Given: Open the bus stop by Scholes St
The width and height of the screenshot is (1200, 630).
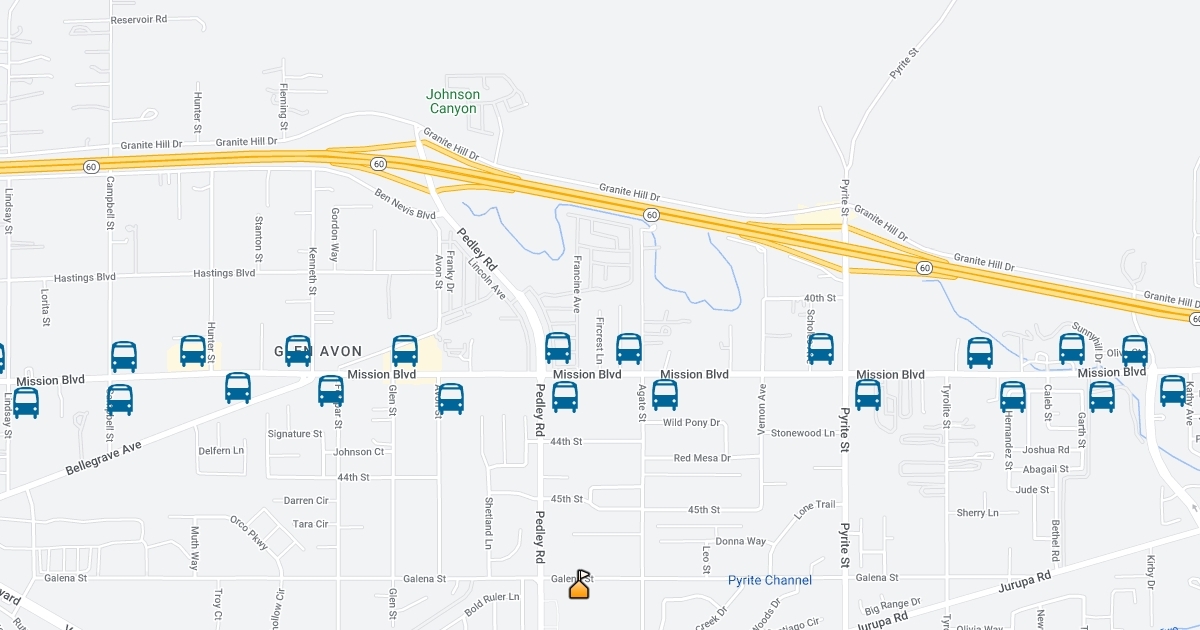Looking at the screenshot, I should tap(821, 348).
